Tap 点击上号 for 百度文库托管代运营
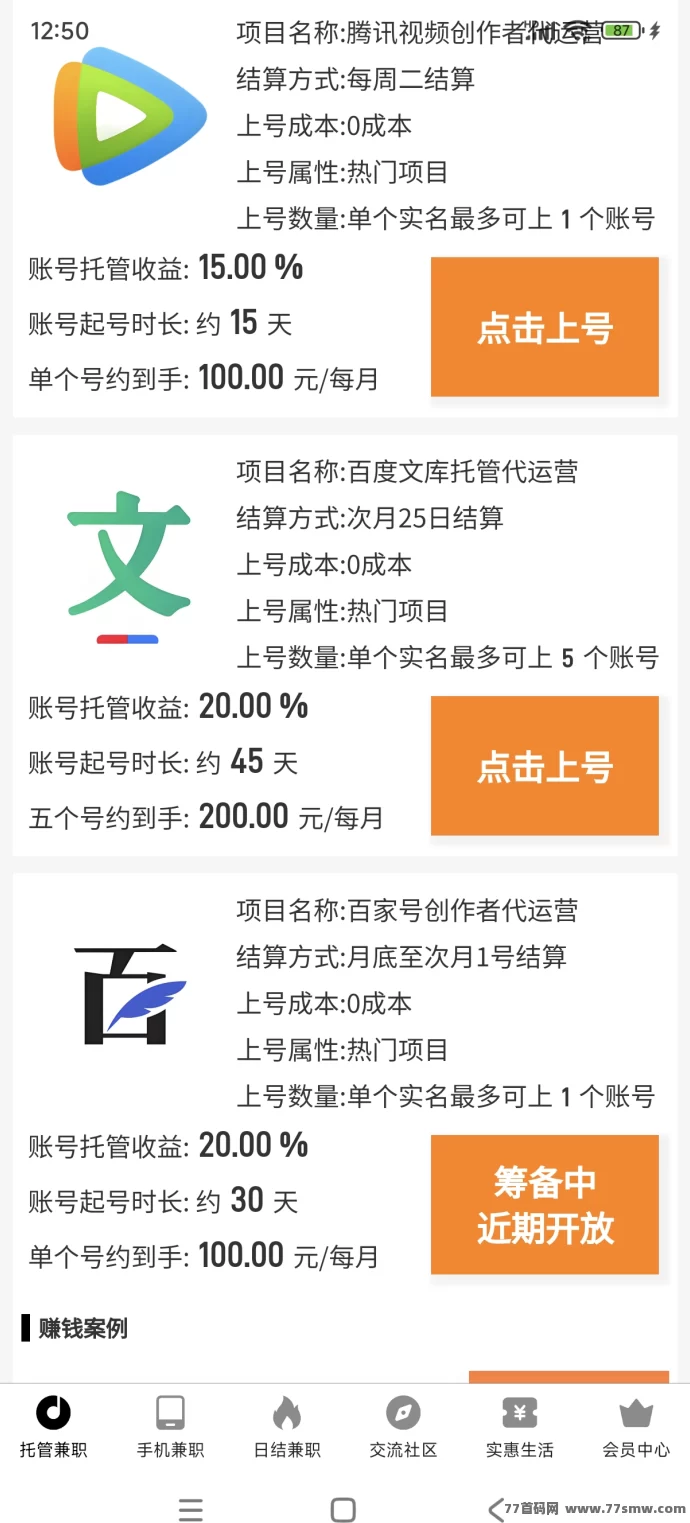Screen dimensions: 690x1523 pyautogui.click(x=544, y=766)
